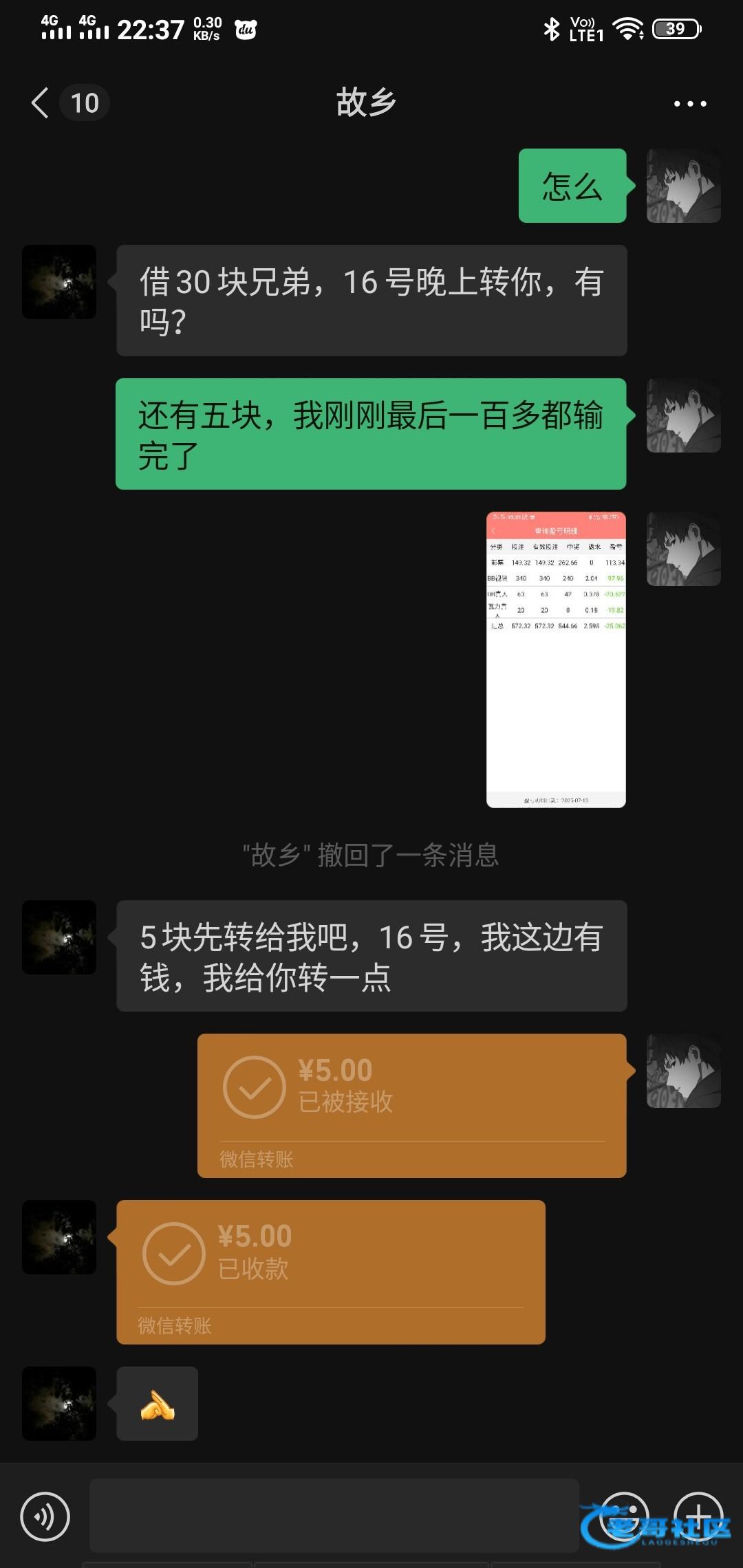Open the plus attachments menu
743x1568 pixels.
(x=698, y=1516)
